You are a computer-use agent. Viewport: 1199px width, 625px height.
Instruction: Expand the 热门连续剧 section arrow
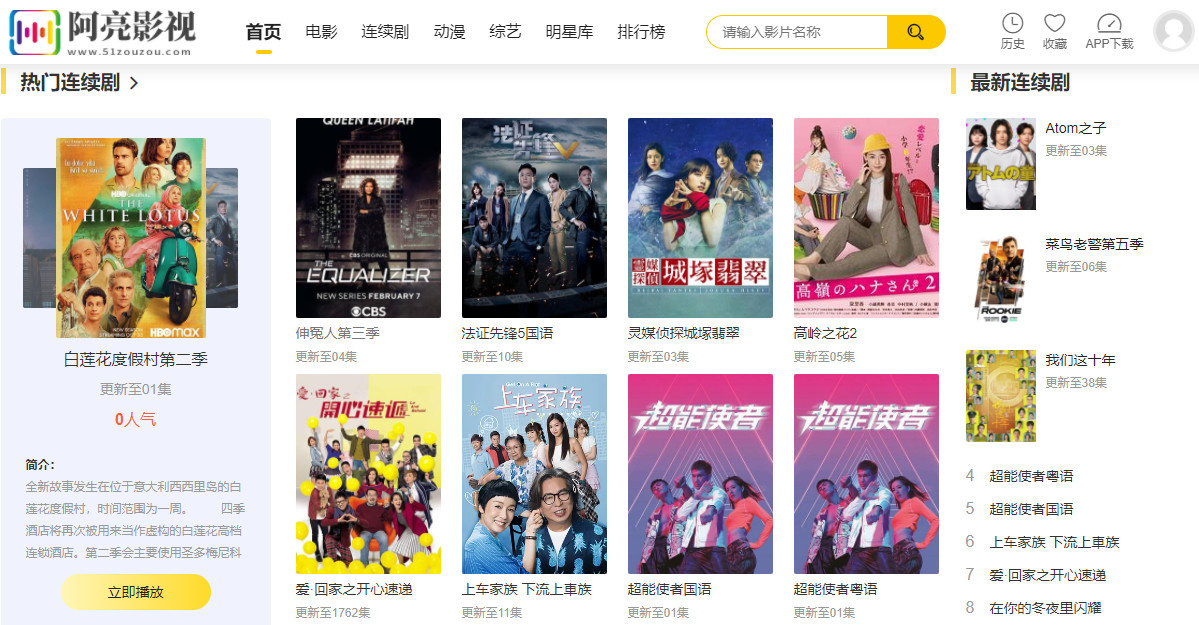pyautogui.click(x=134, y=83)
